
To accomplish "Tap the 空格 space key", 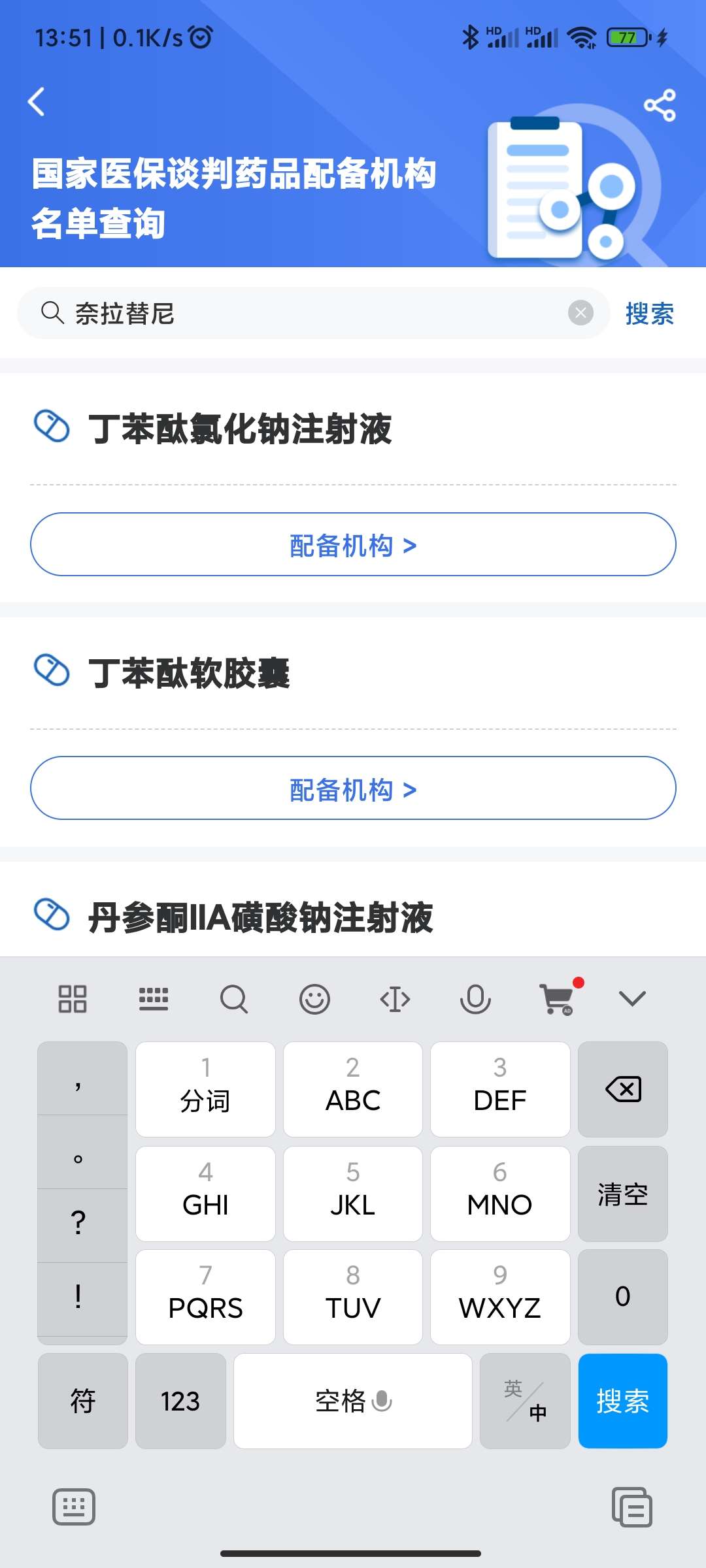I will pos(353,1401).
